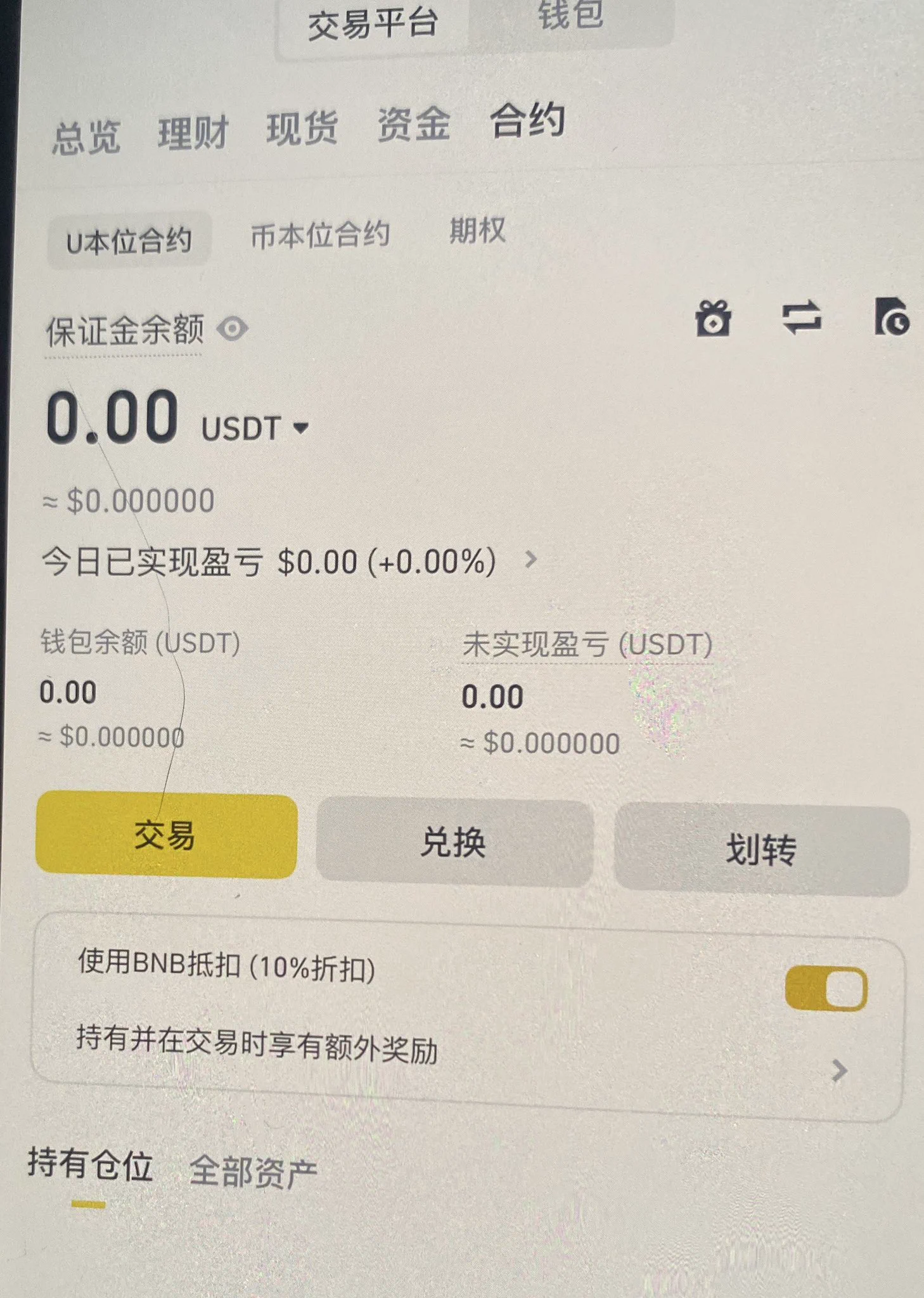Open the history record icon

891,317
